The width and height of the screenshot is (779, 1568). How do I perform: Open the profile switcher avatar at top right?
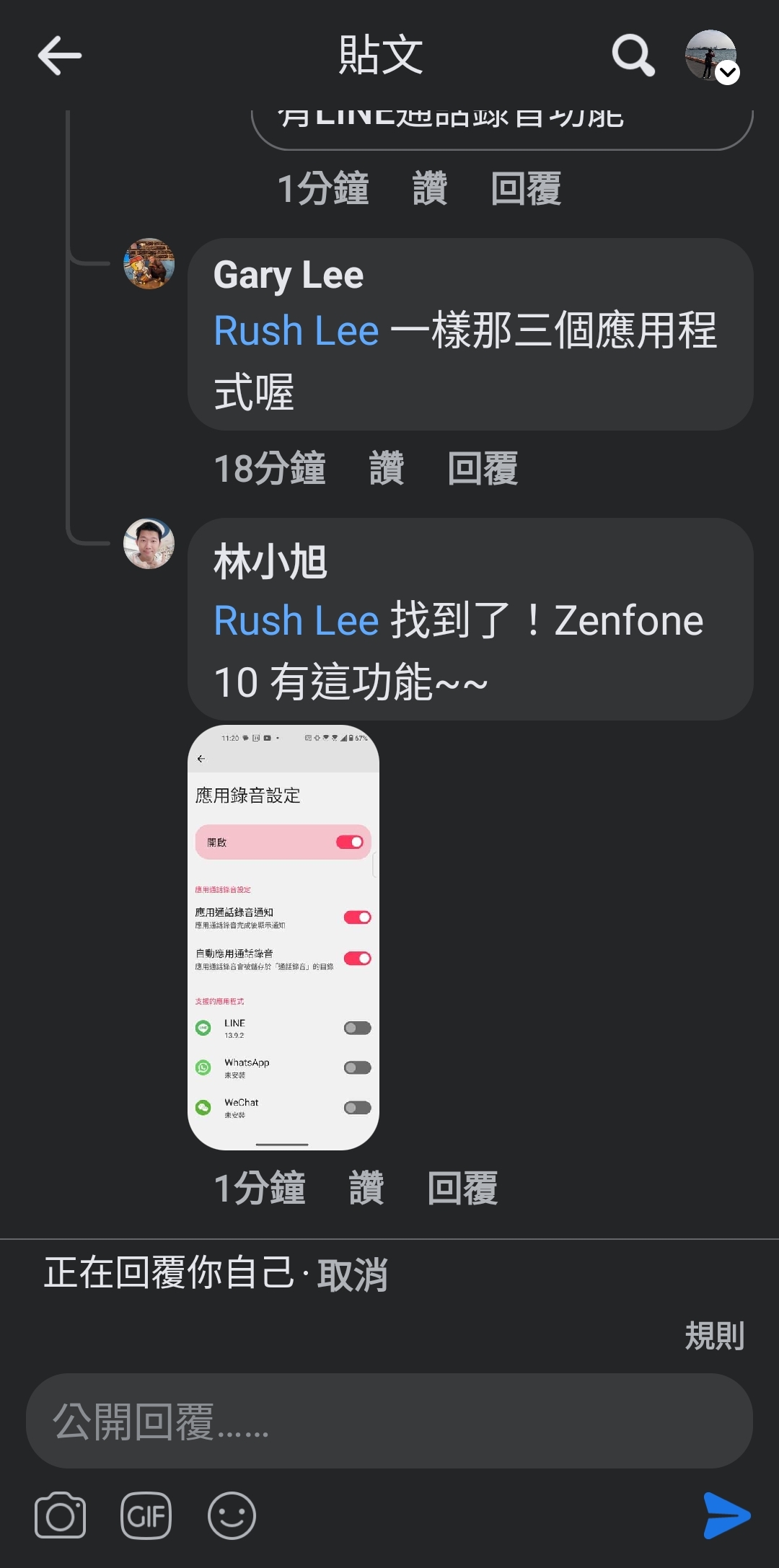tap(711, 56)
